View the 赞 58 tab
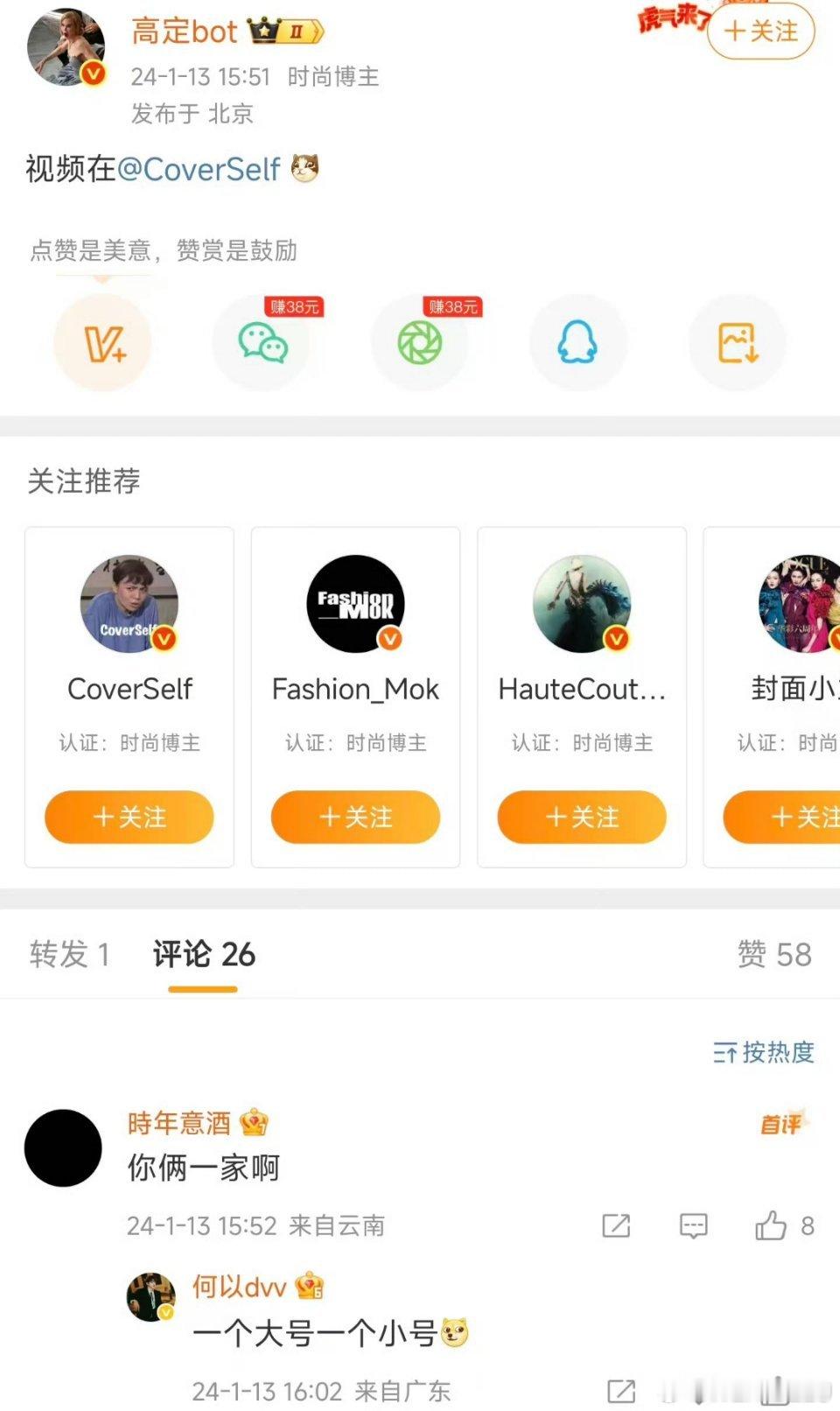The width and height of the screenshot is (840, 1411). tap(773, 954)
